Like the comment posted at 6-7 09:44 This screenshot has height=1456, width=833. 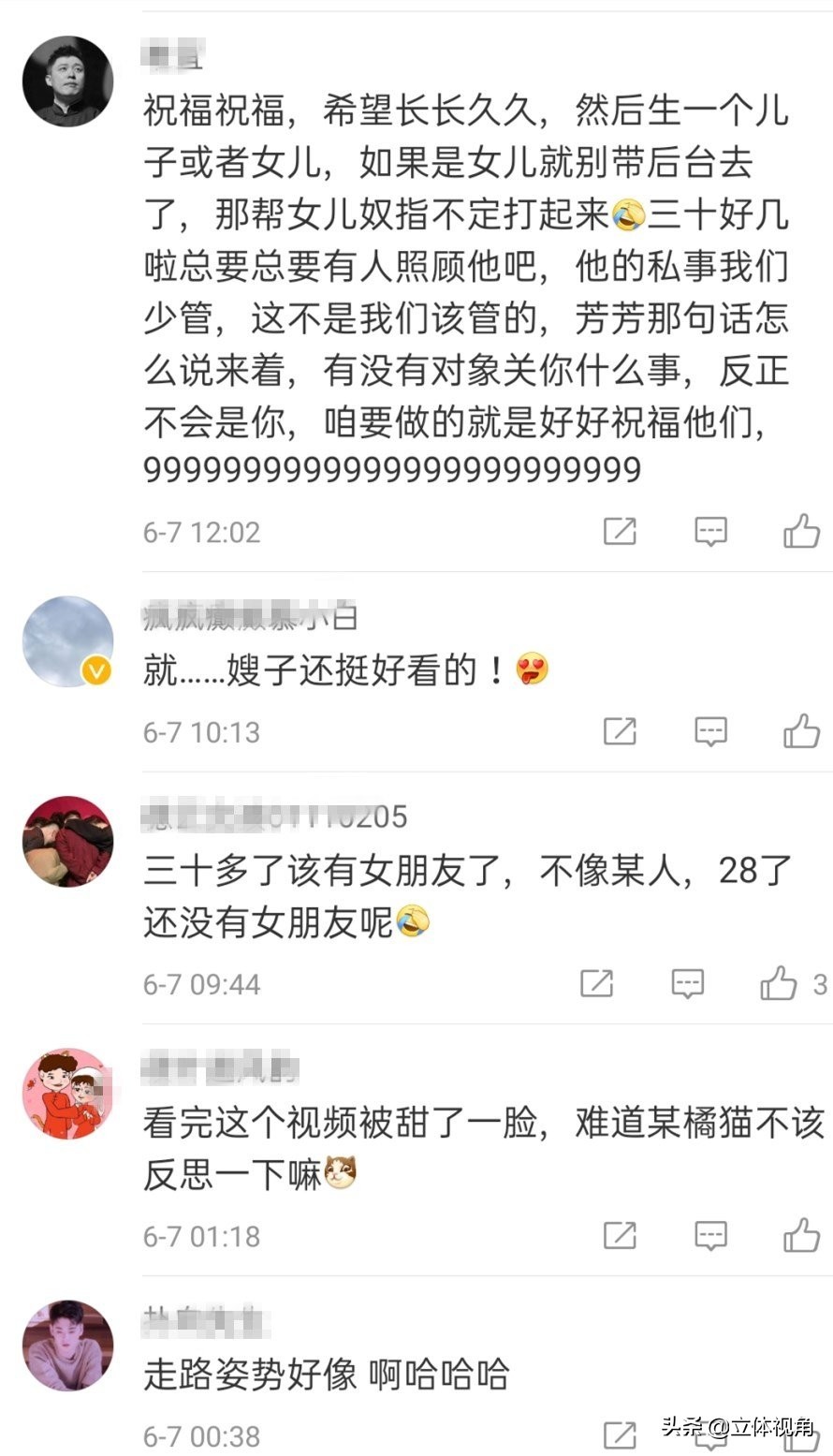pos(779,983)
